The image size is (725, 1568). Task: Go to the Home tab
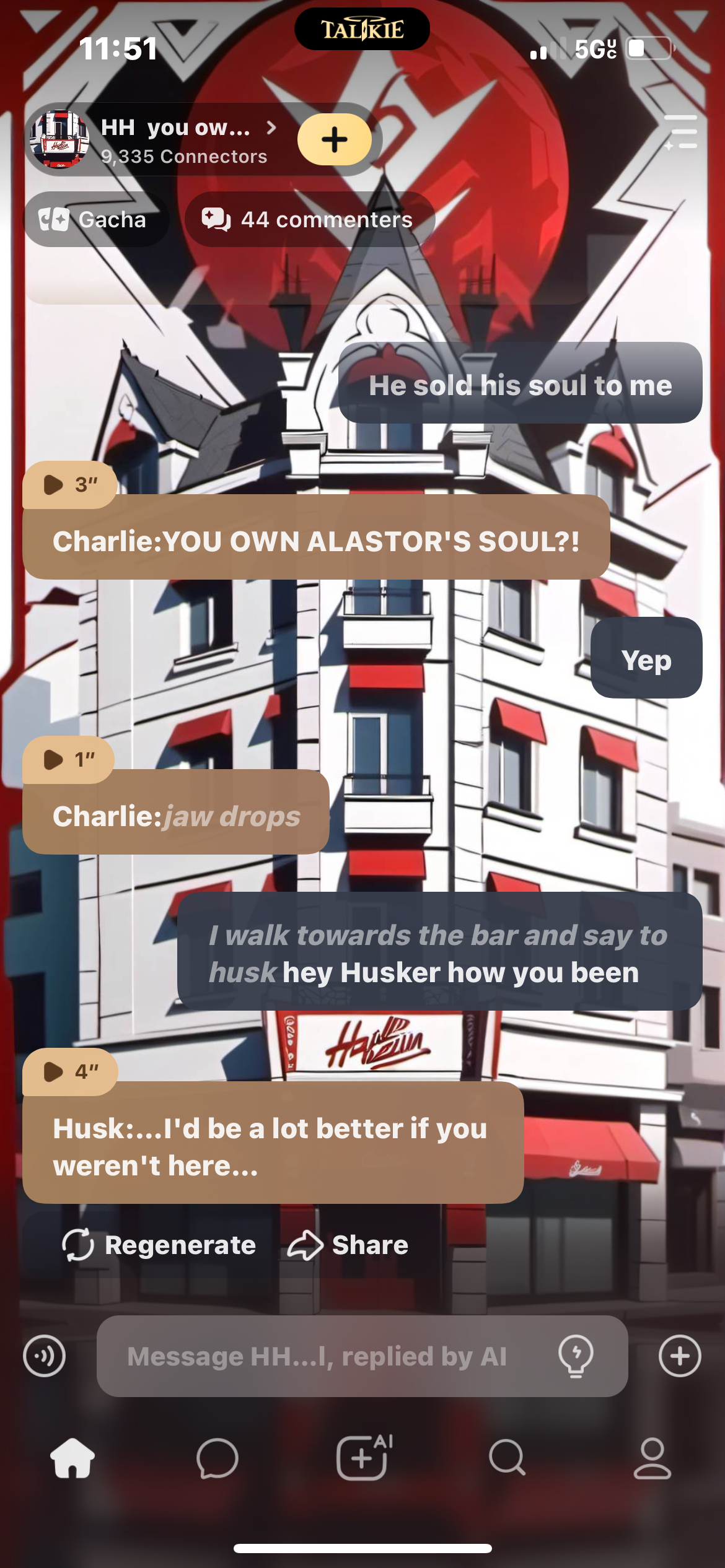pyautogui.click(x=72, y=1458)
